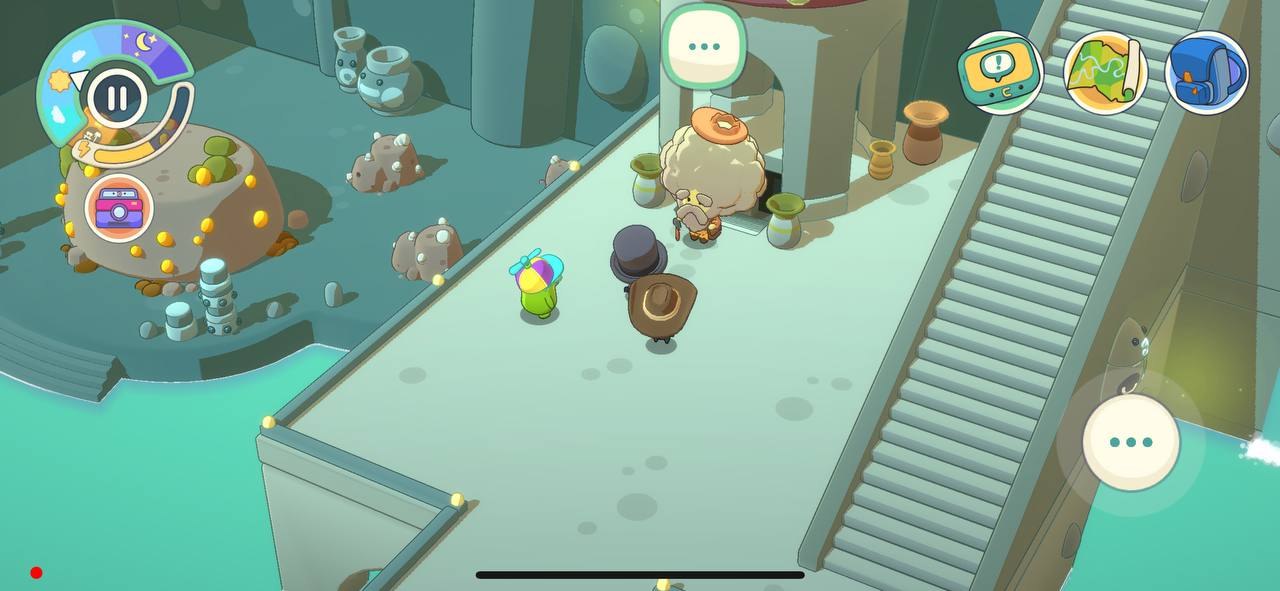Tap the speech bubble above the villager
The image size is (1280, 591).
point(704,46)
